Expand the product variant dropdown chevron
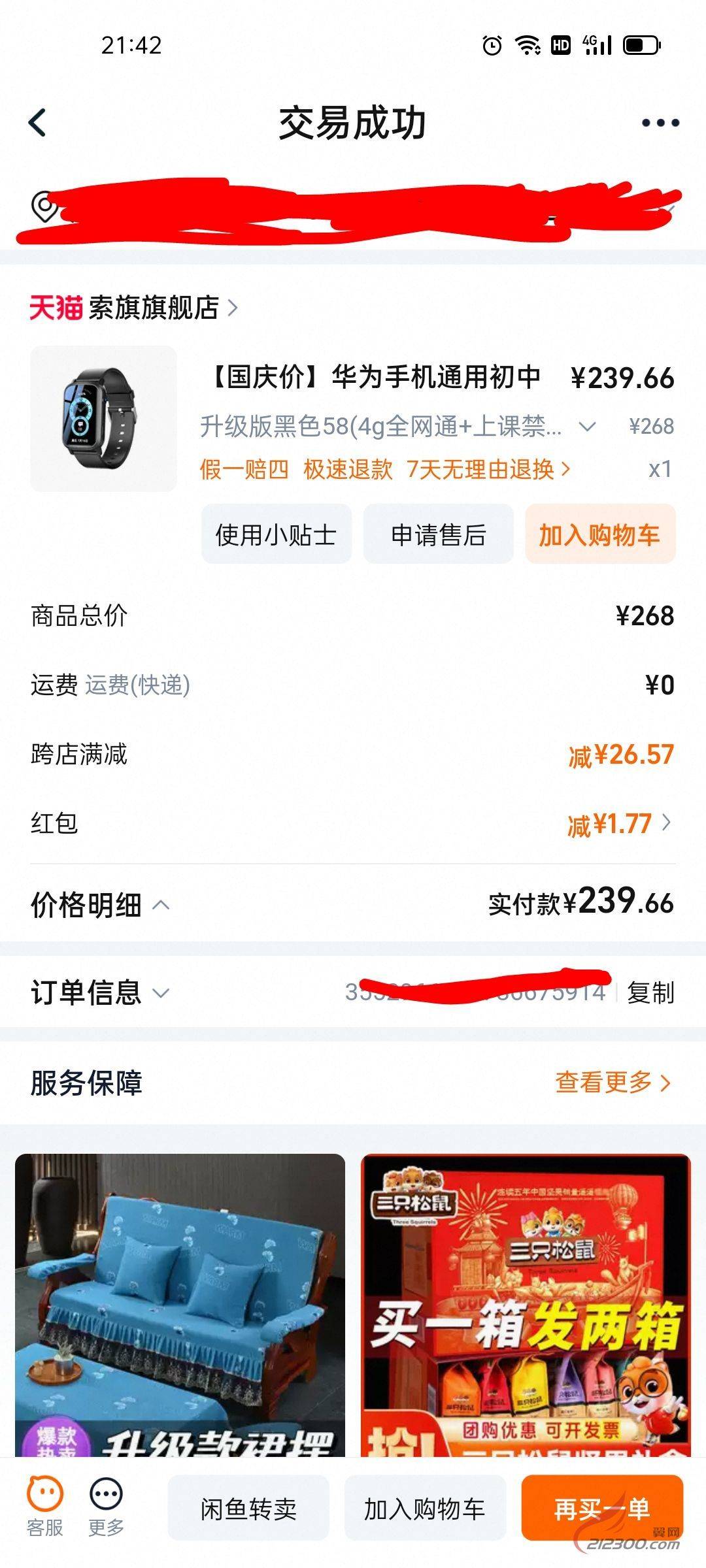The image size is (706, 1568). [587, 427]
